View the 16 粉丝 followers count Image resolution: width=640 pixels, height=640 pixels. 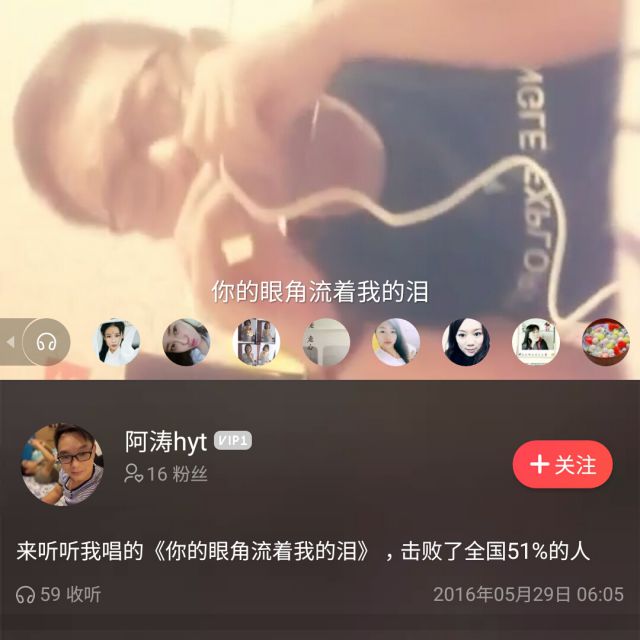166,474
